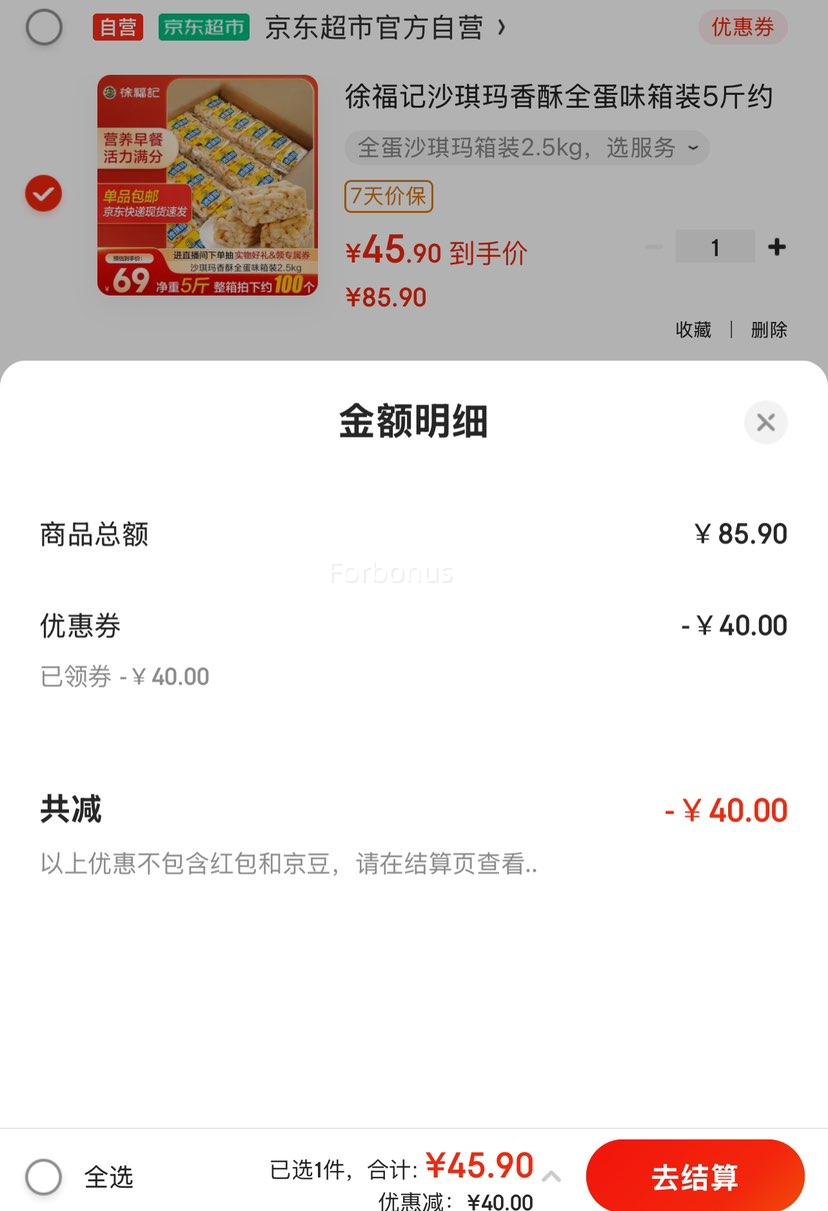This screenshot has height=1211, width=828.
Task: Click the 7天价保 price protection tag
Action: (388, 197)
